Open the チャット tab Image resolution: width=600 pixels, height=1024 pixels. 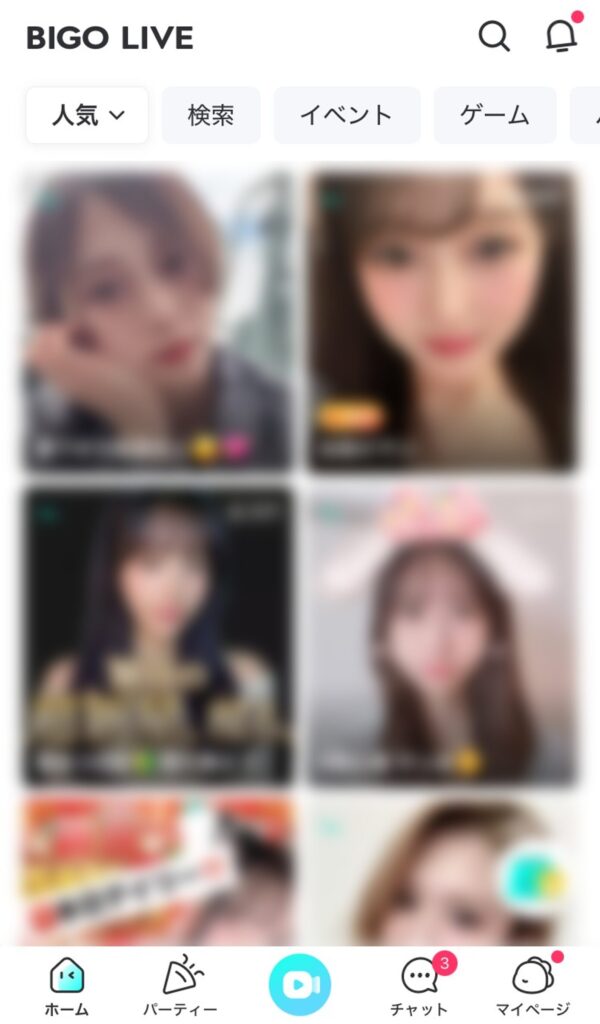418,986
